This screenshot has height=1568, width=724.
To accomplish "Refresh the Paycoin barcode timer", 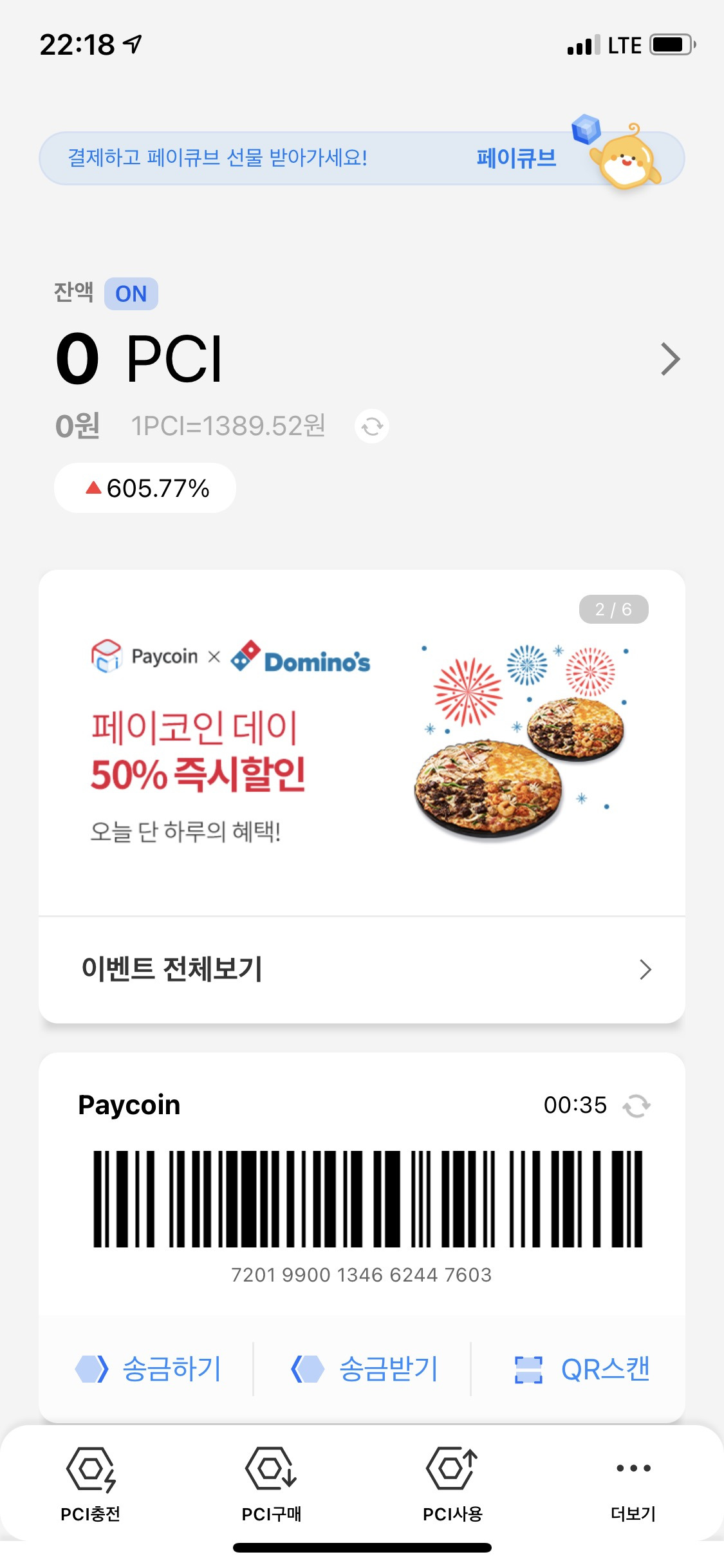I will (x=636, y=1106).
